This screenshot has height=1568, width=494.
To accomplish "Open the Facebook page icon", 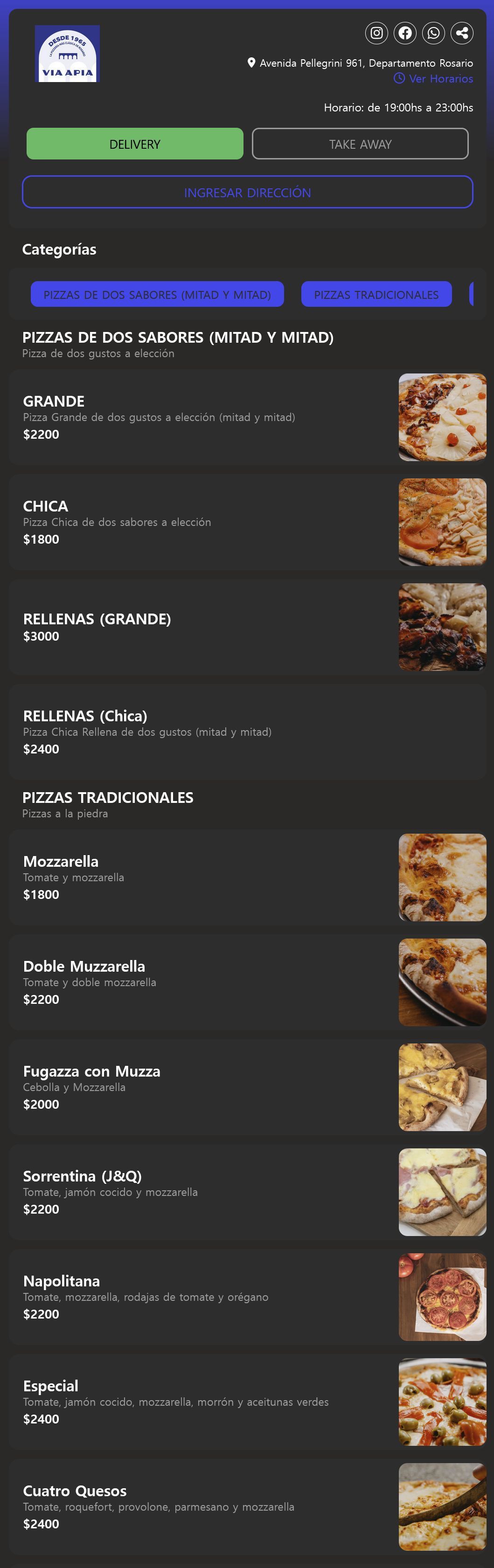I will (x=405, y=33).
